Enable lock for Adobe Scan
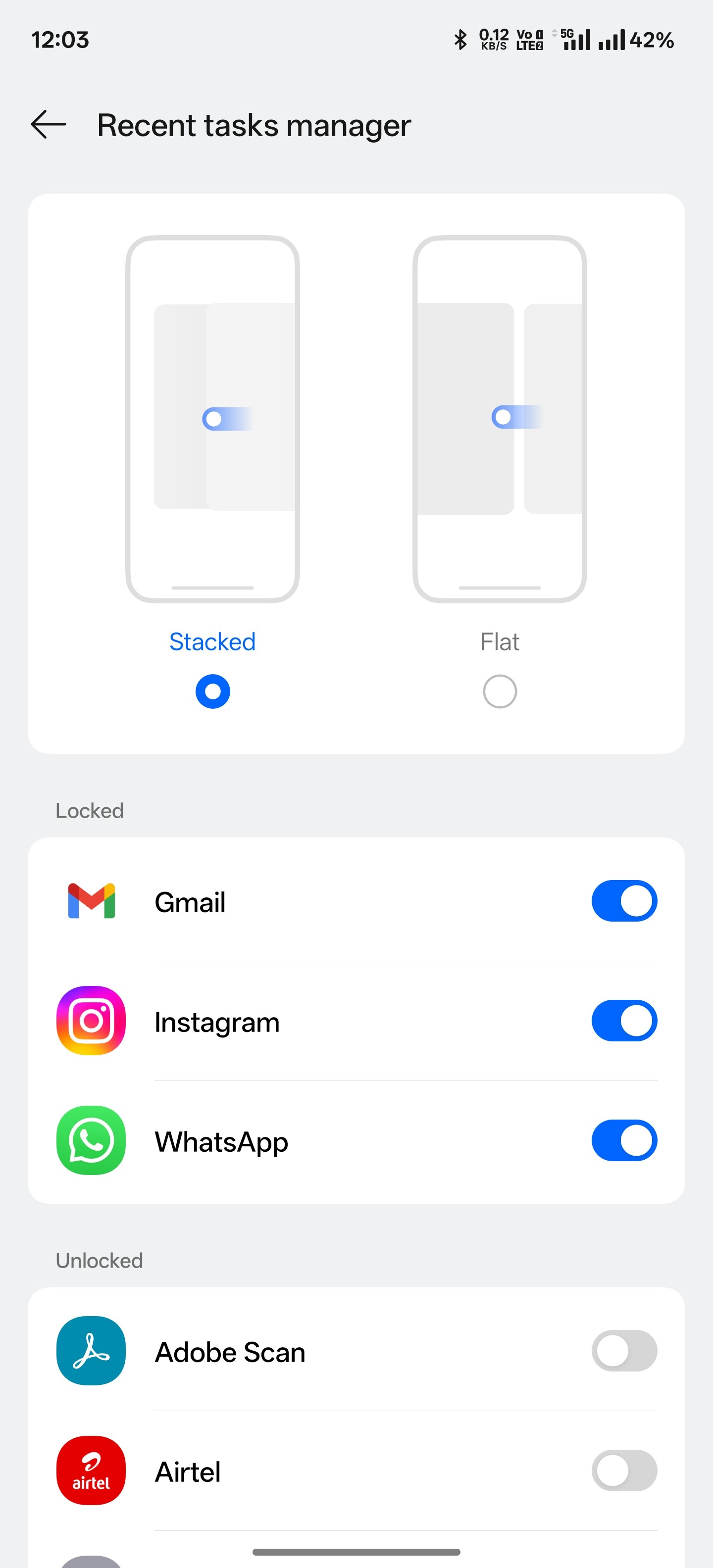The image size is (713, 1568). [x=624, y=1351]
